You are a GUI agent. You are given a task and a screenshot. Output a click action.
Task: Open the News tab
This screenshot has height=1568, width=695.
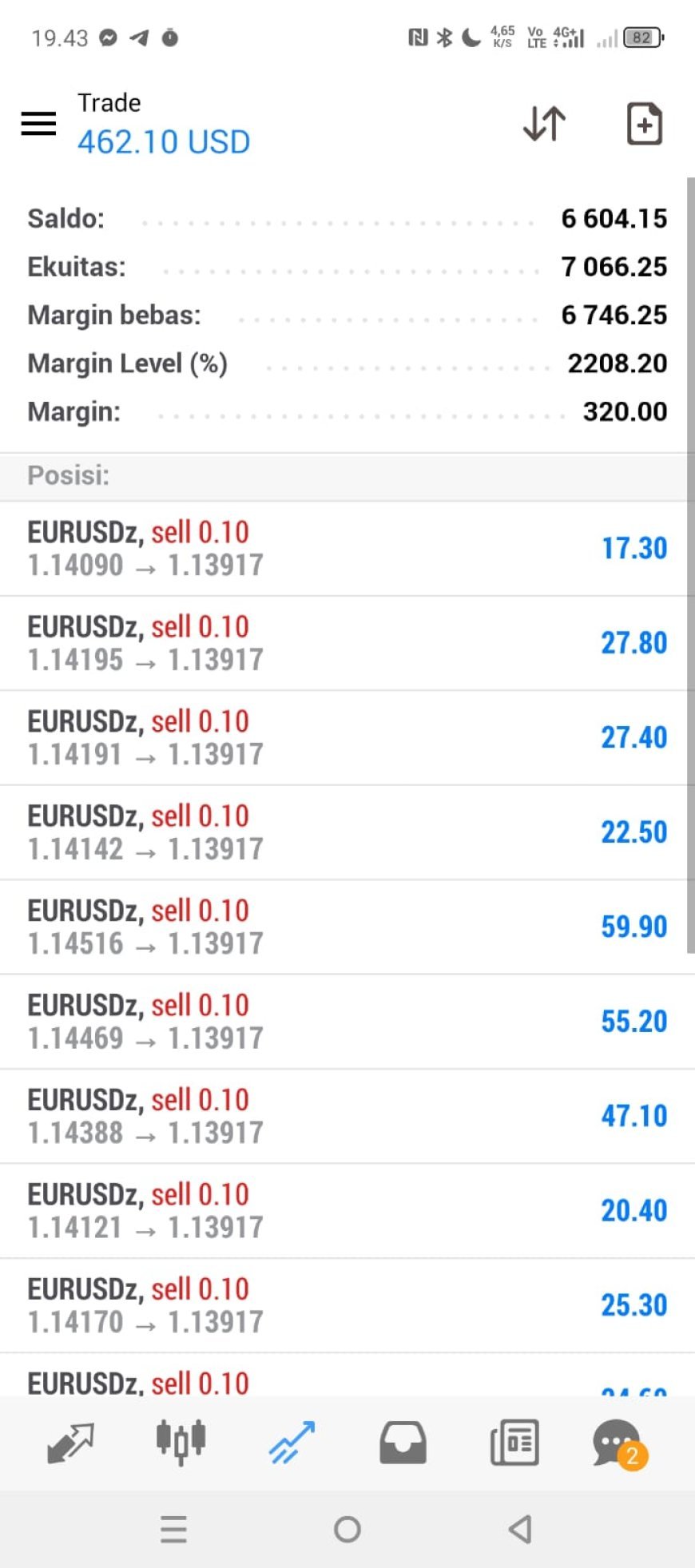click(514, 1443)
